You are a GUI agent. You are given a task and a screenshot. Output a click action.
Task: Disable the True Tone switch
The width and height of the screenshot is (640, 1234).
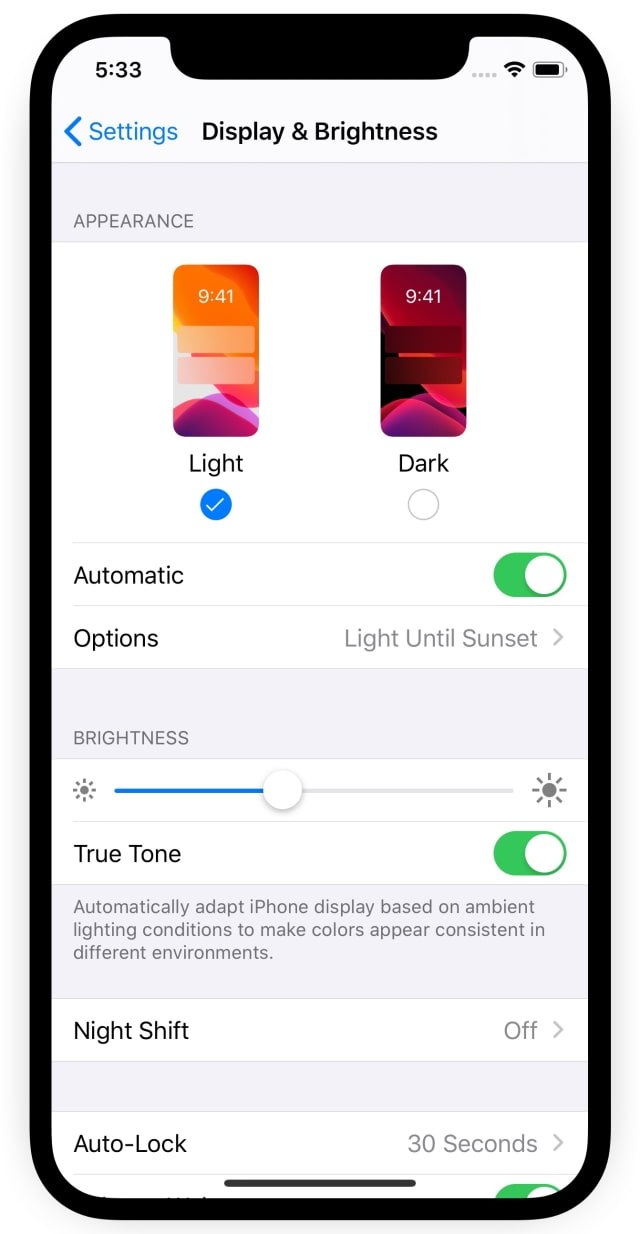pos(529,854)
